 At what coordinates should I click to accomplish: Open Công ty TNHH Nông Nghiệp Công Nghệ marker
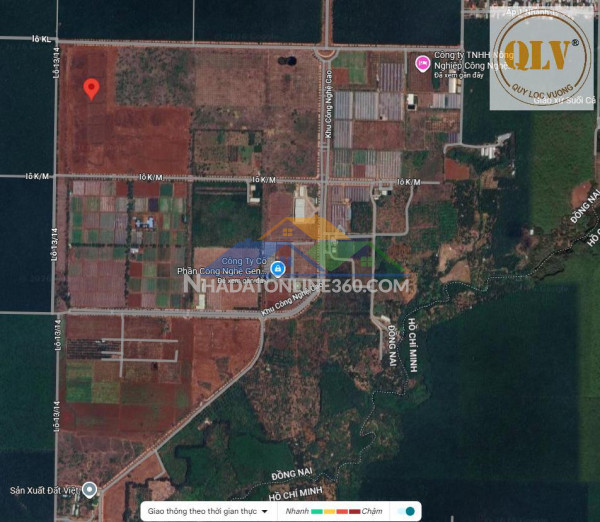[422, 64]
